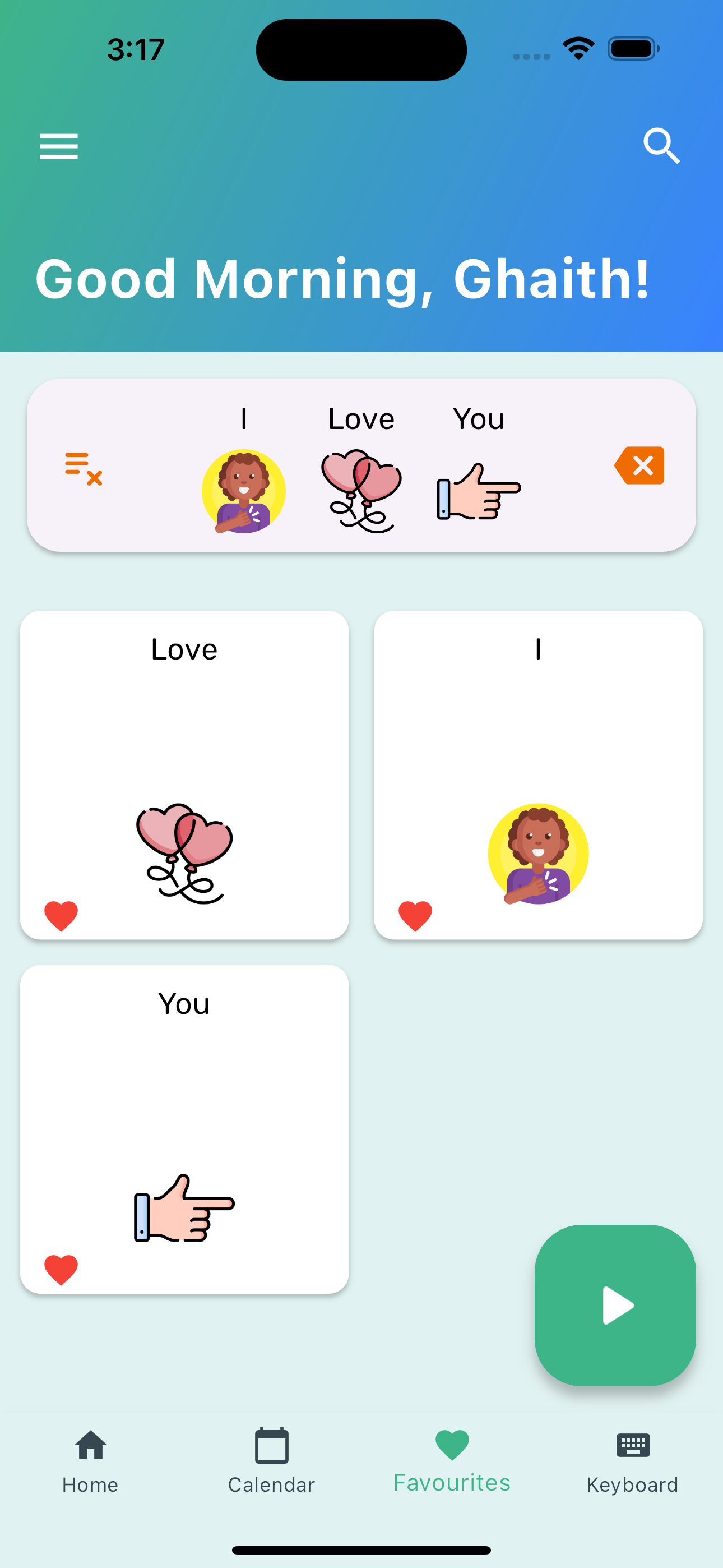Screen dimensions: 723x1568
Task: Open the search icon
Action: click(661, 146)
